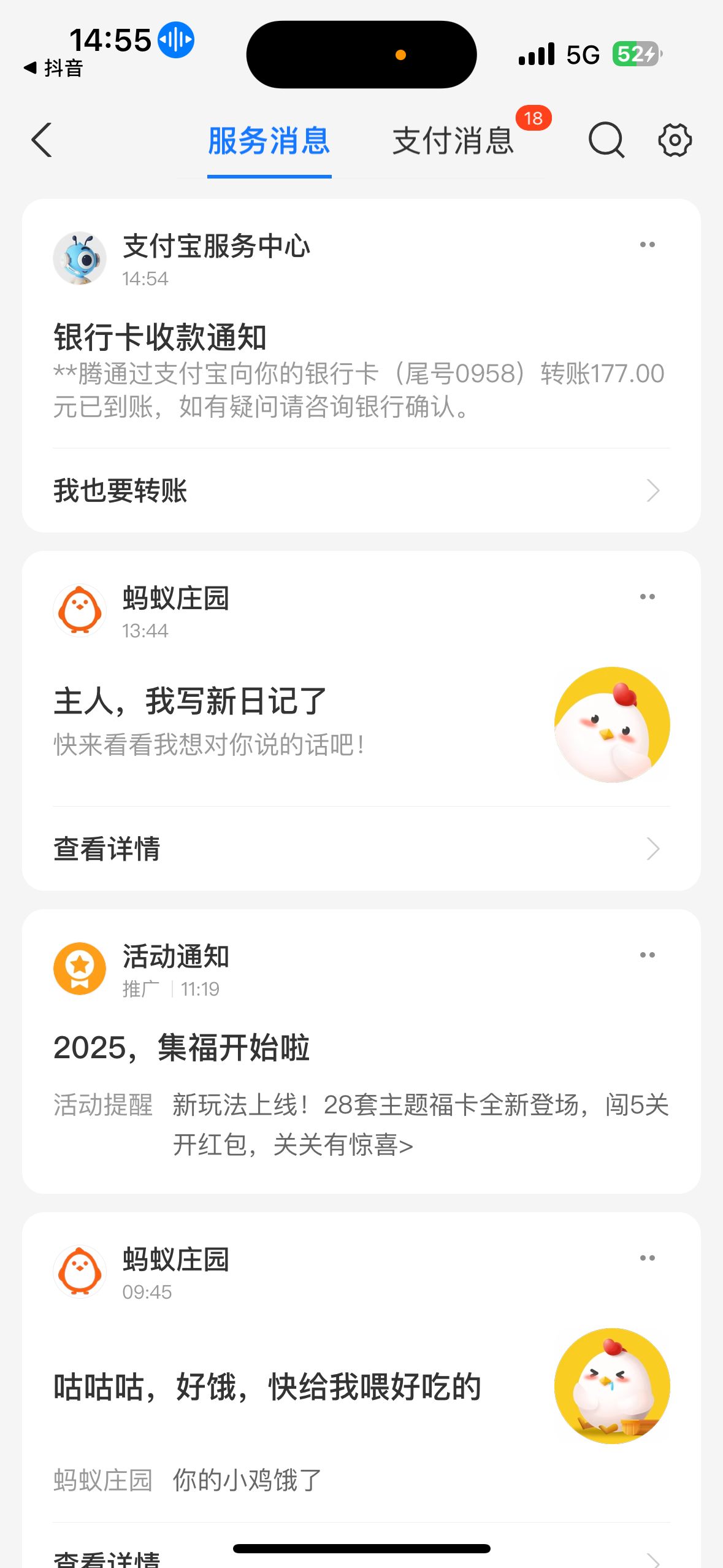Open overflow menu on 活动通知 card

click(647, 955)
